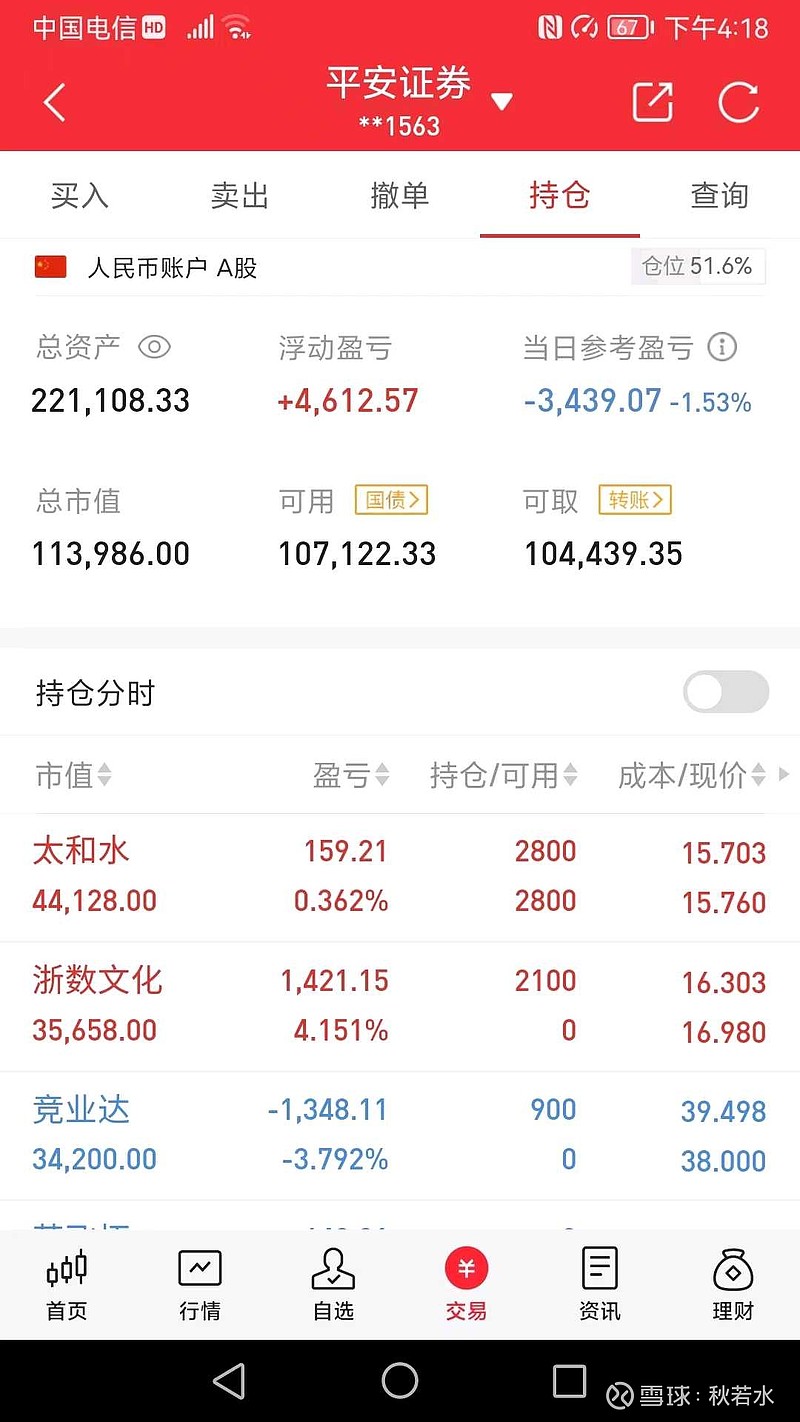Open the 太和水 holding row

click(400, 877)
